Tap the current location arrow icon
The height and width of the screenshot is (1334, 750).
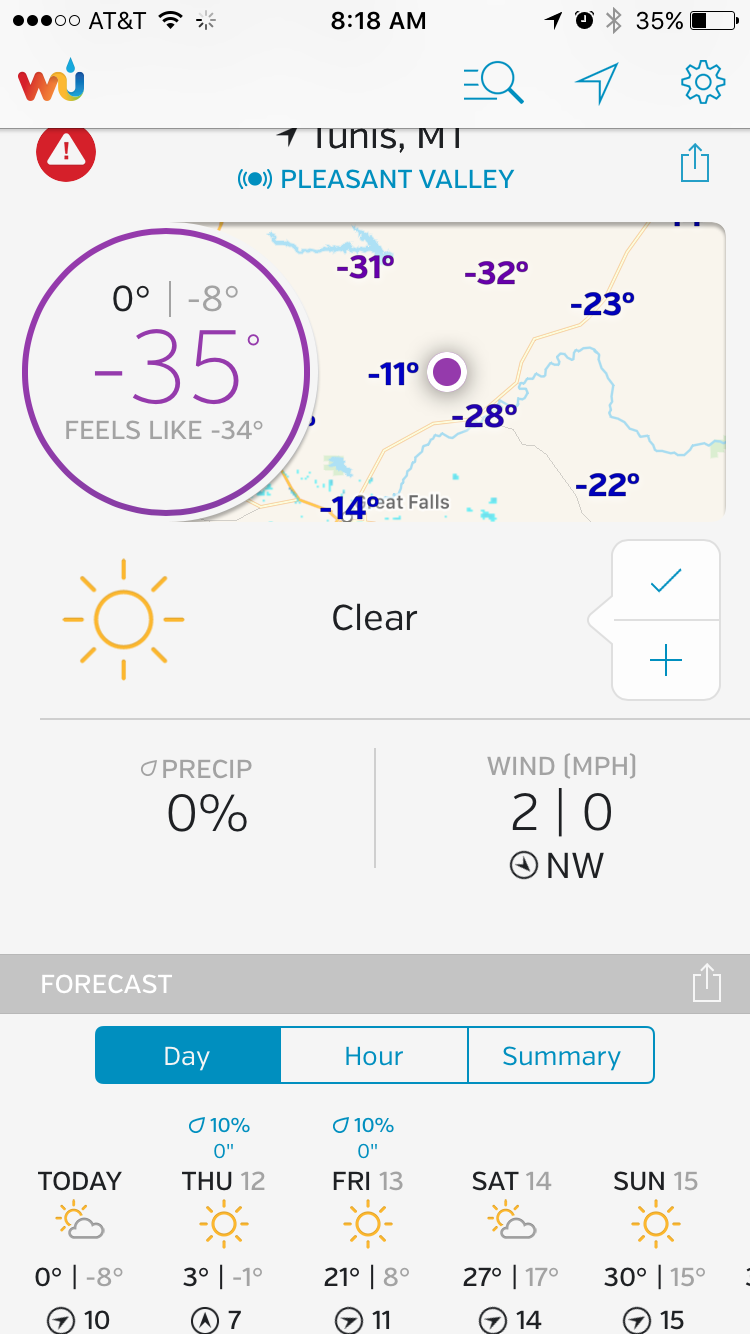(x=597, y=83)
